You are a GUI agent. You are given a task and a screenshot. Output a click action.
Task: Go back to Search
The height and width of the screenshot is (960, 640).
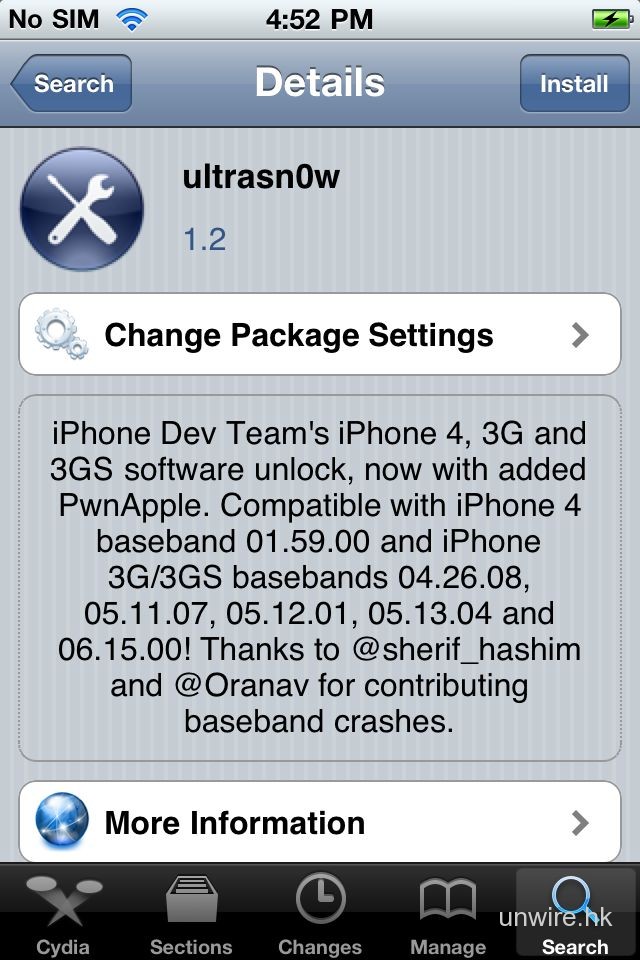tap(72, 84)
